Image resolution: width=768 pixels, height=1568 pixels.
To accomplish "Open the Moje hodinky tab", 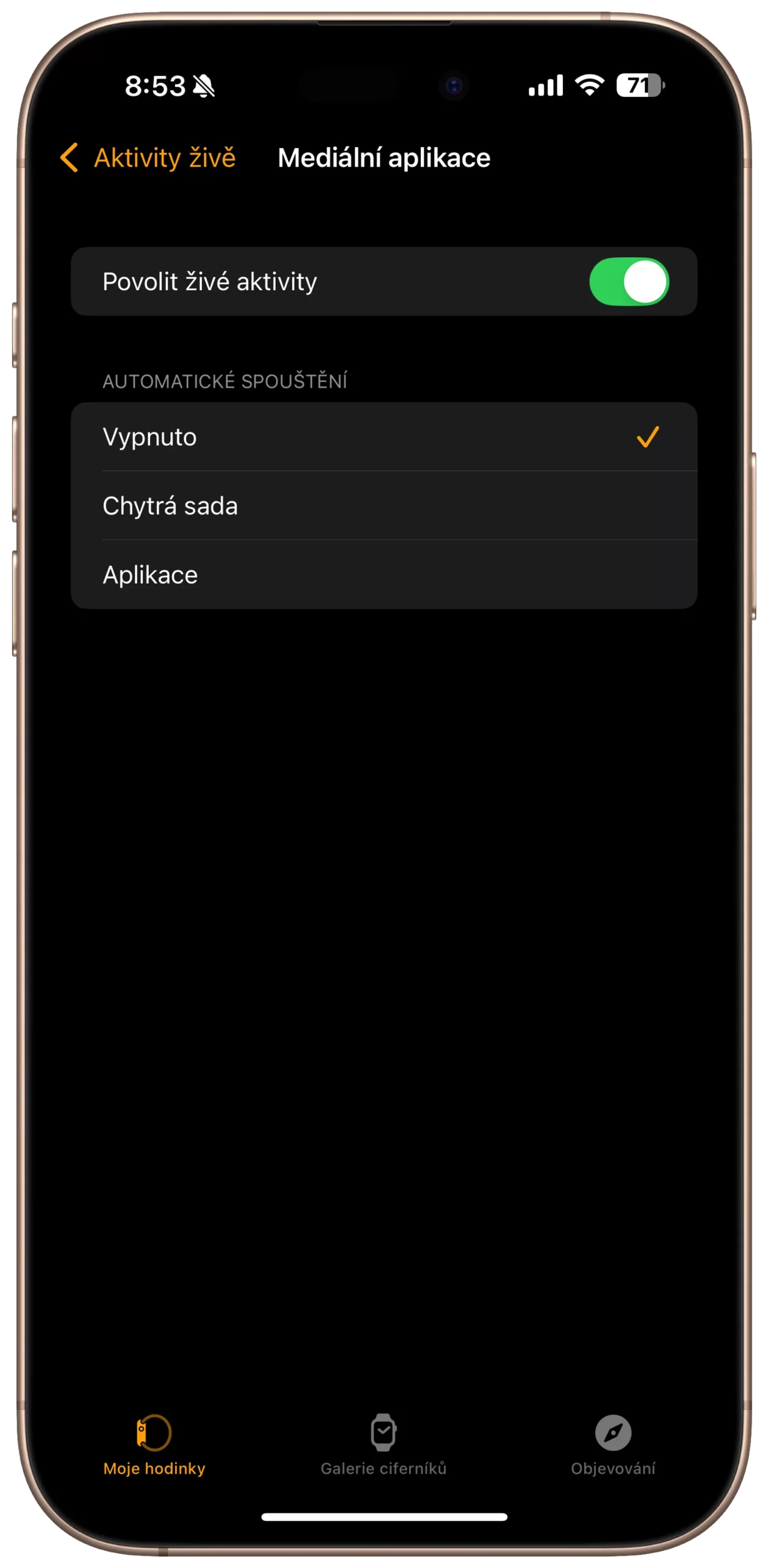I will [154, 1443].
